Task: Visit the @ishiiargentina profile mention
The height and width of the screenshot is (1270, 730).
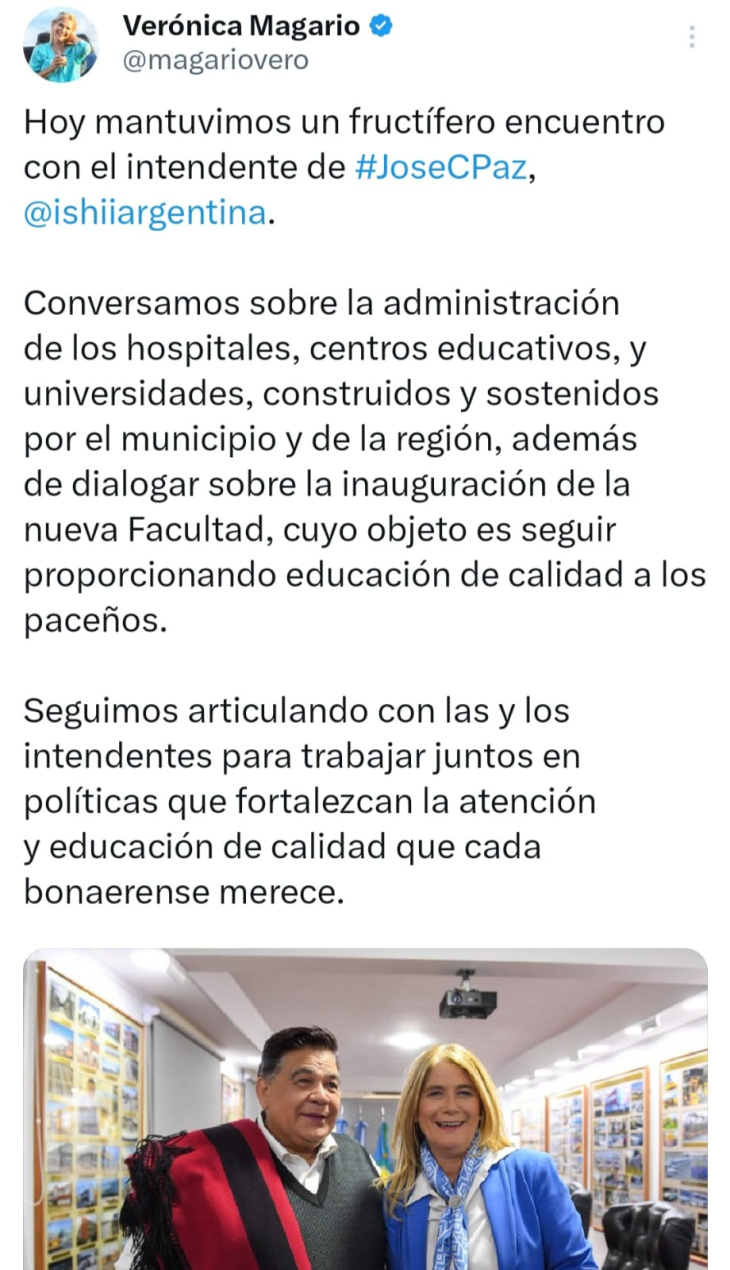Action: pos(145,215)
